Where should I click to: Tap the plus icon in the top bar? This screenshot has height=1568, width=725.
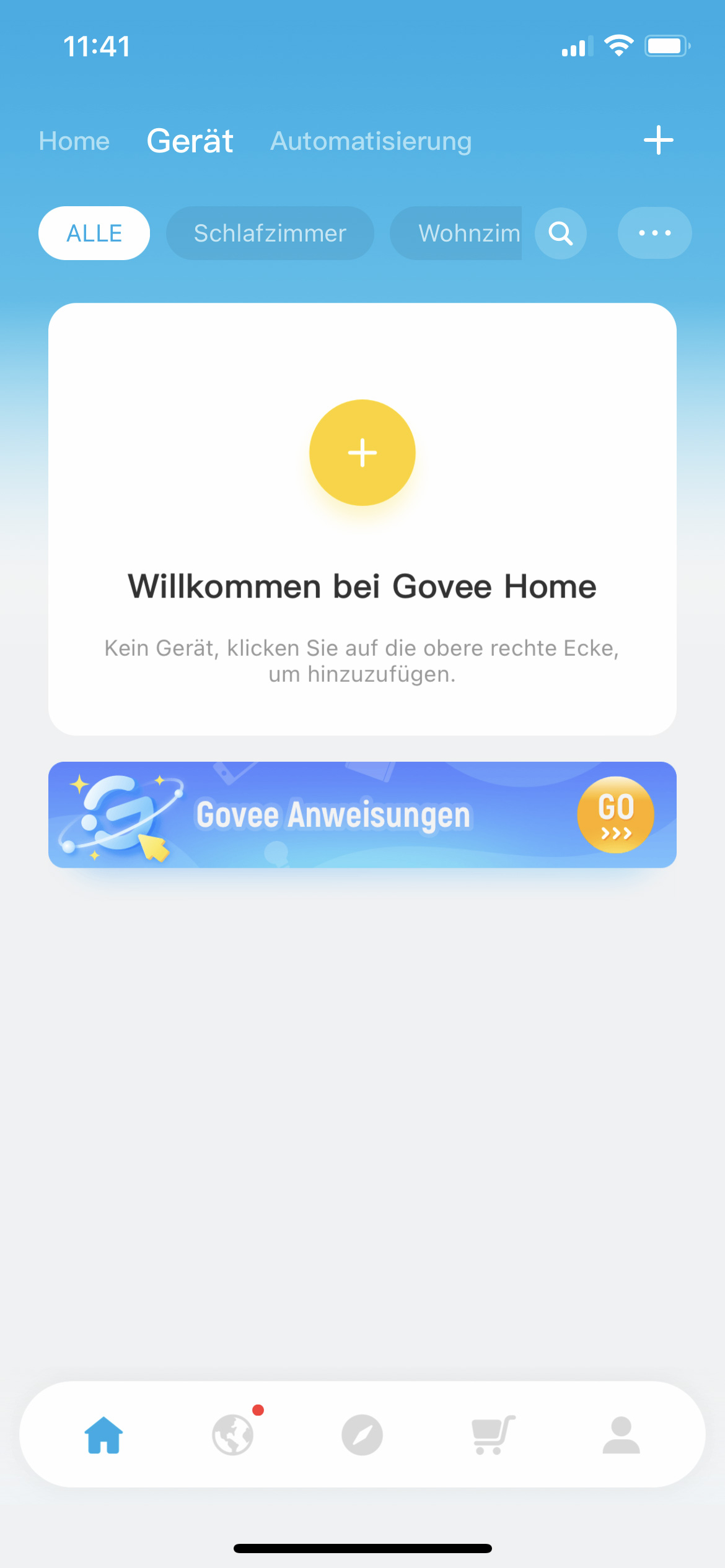(x=658, y=140)
